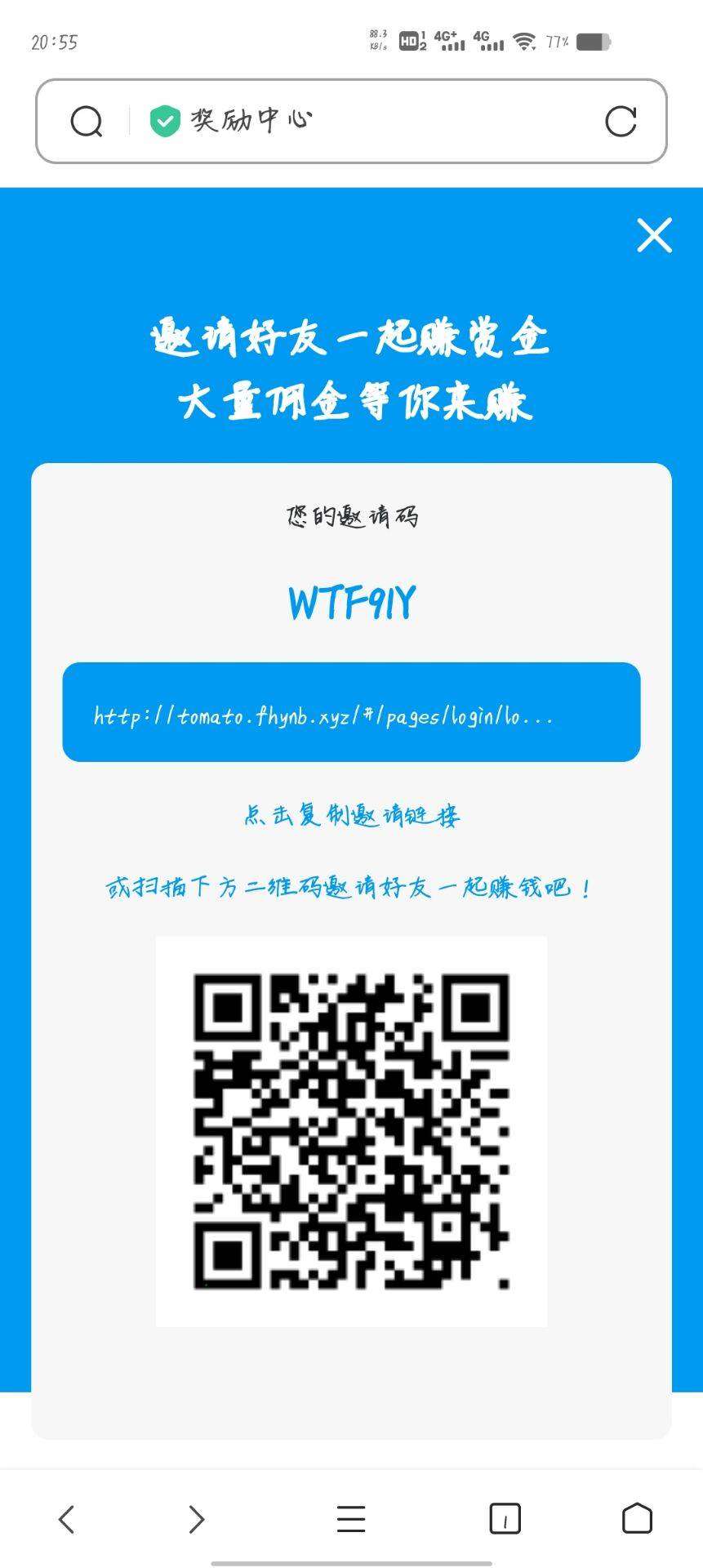
Task: Copy the tomato.fhynb.xyz invite link
Action: 351,712
